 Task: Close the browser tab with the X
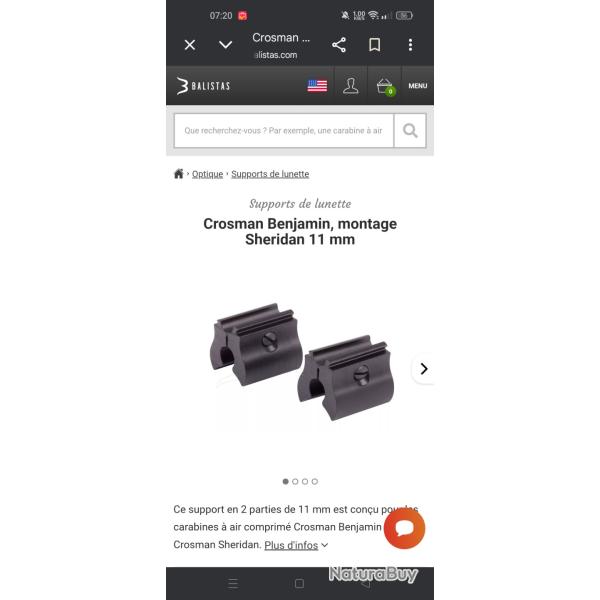coord(190,45)
